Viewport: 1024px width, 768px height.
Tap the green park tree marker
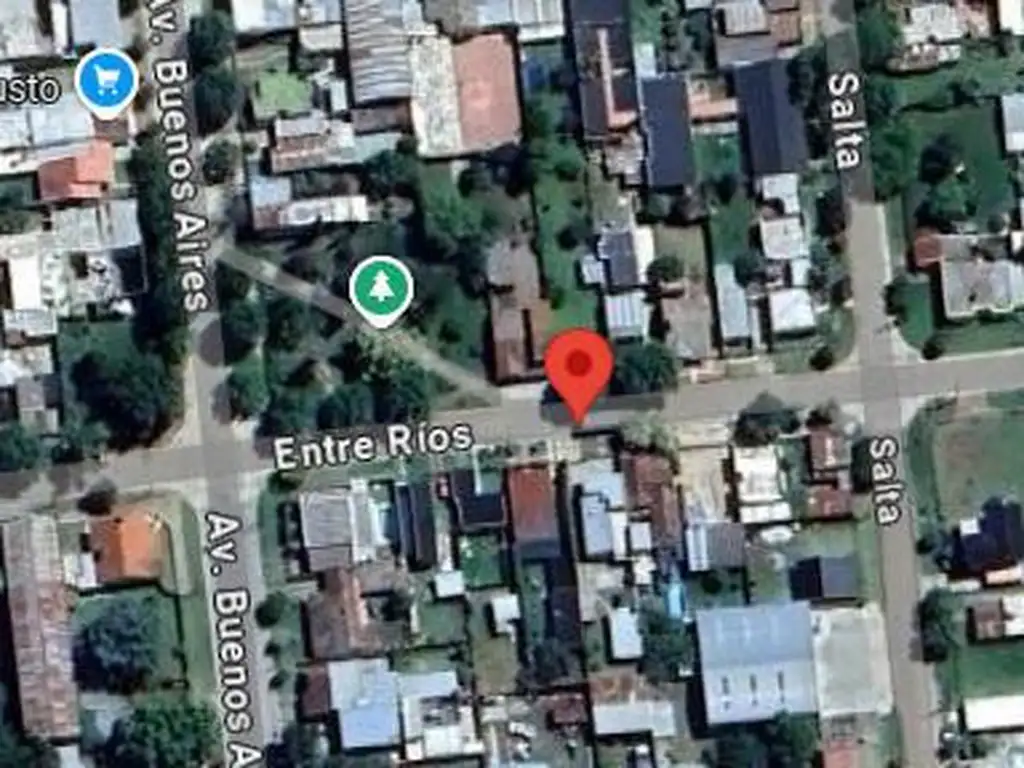(381, 290)
